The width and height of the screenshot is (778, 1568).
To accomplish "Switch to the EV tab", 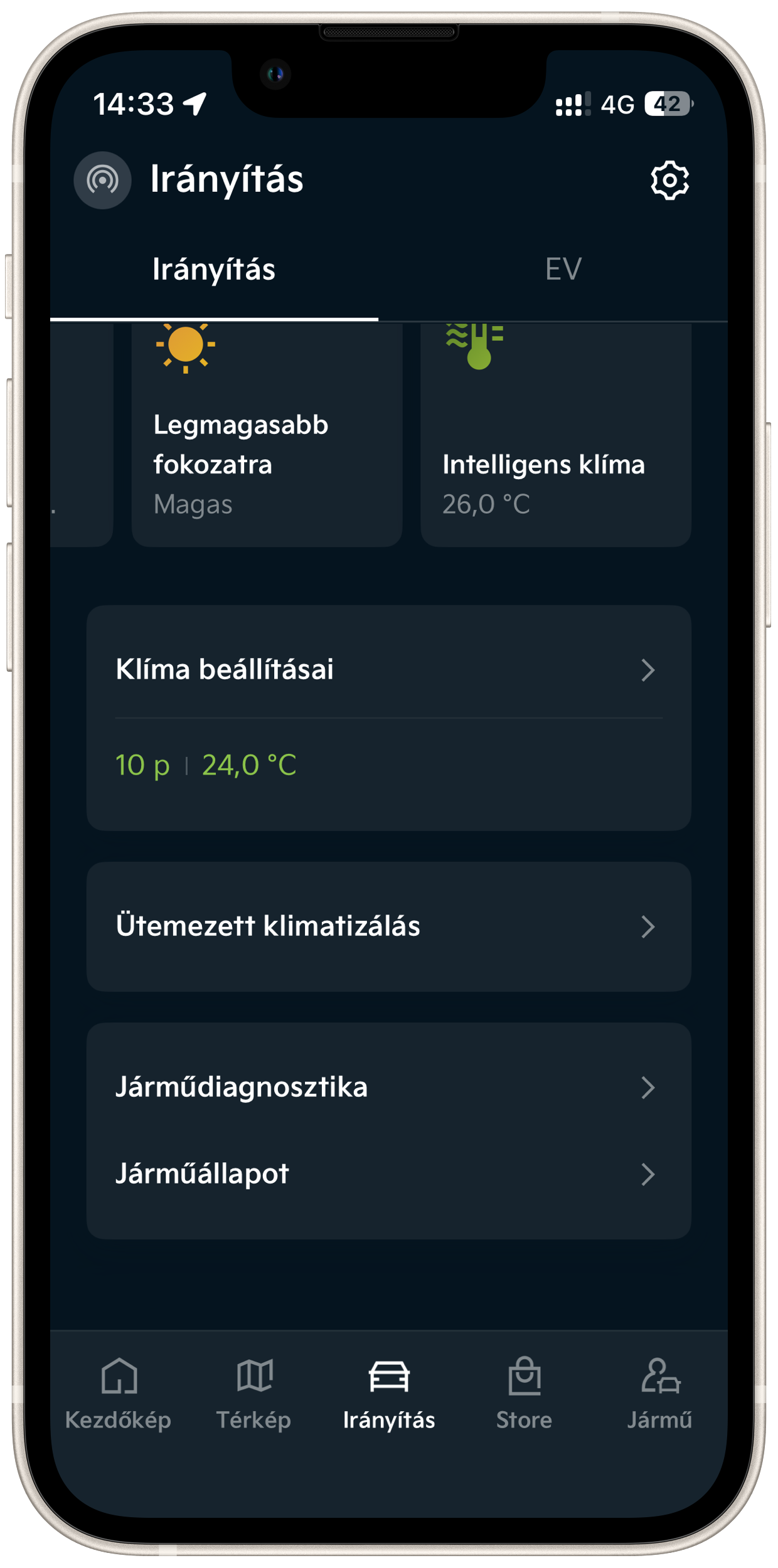I will 563,270.
